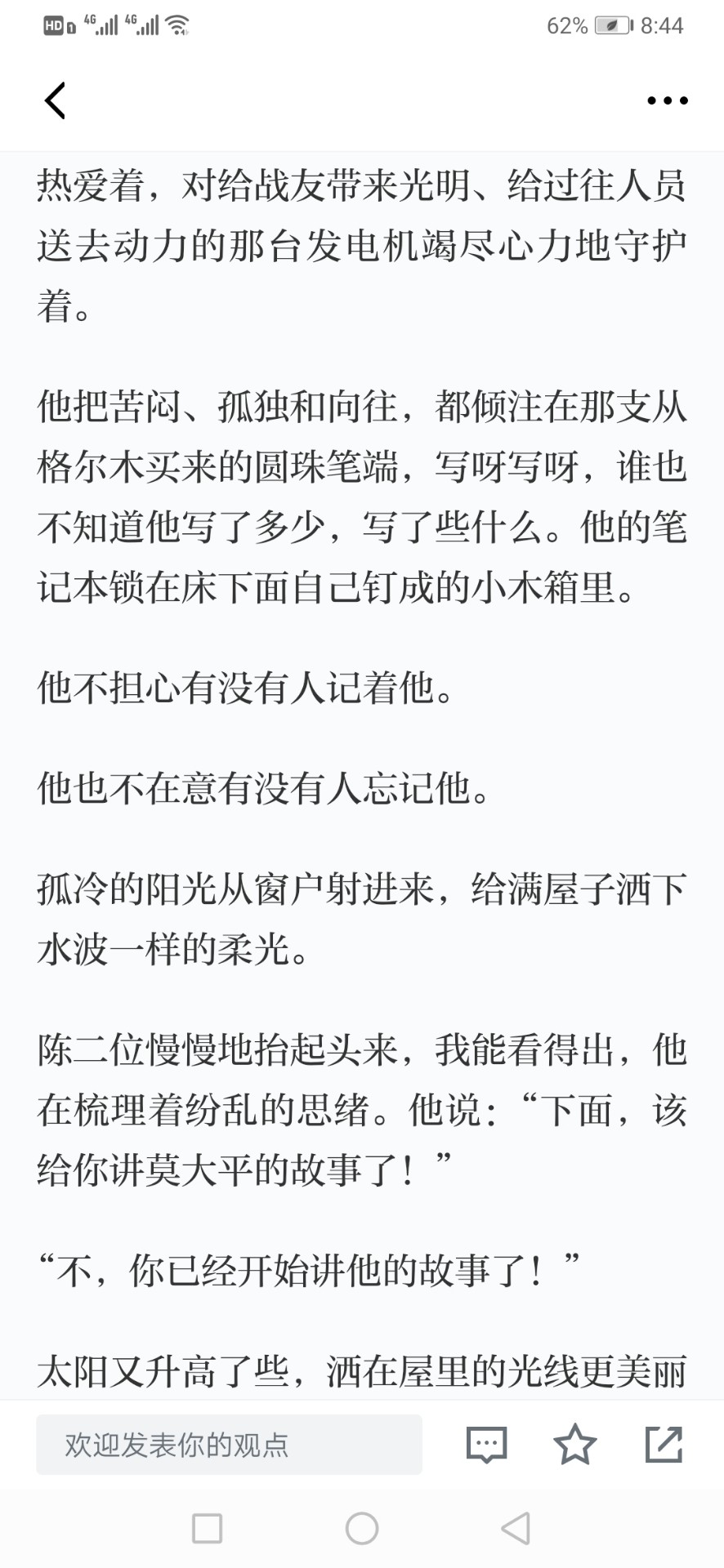This screenshot has height=1568, width=724.
Task: Tap the system home button
Action: (362, 1529)
